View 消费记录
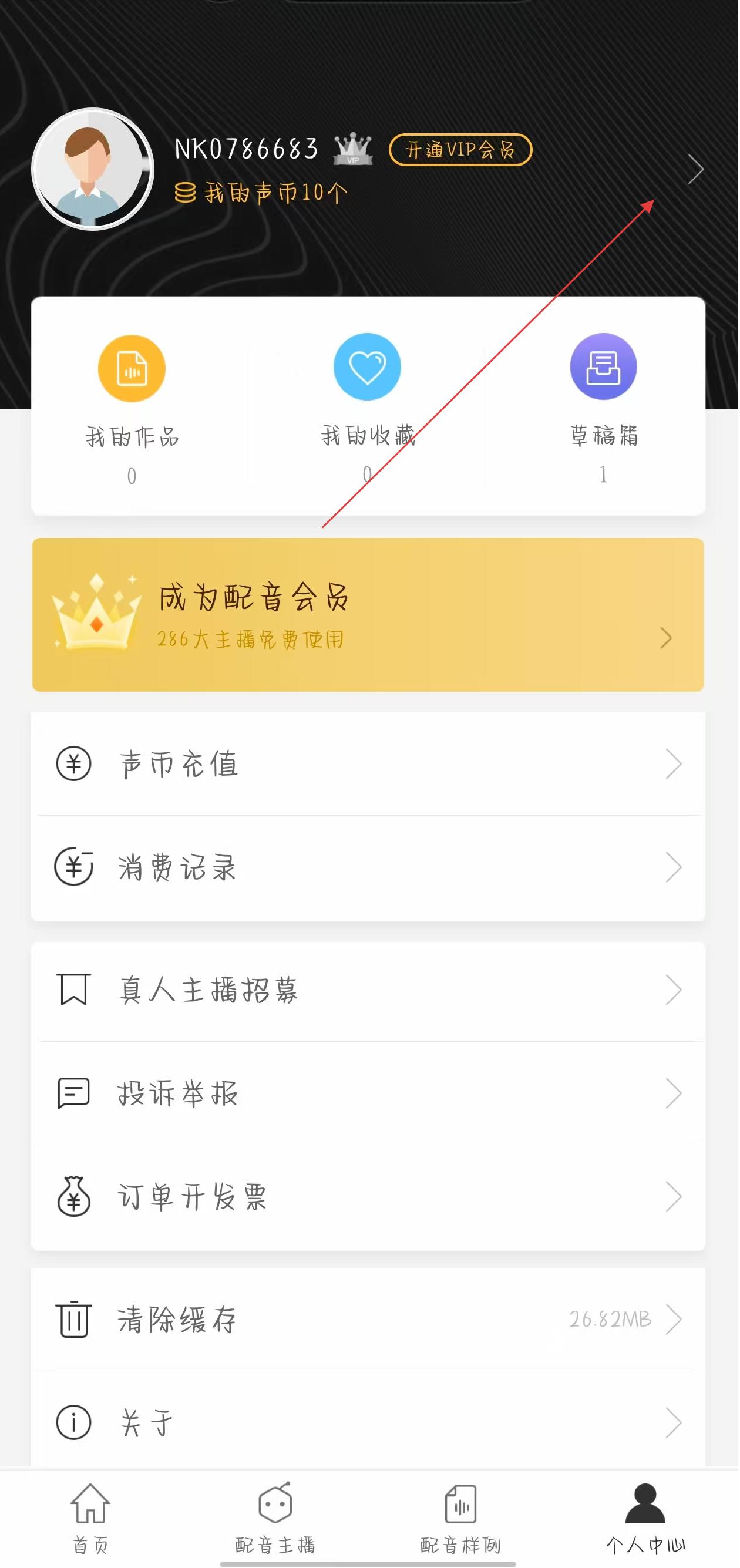Image resolution: width=740 pixels, height=1568 pixels. coord(368,867)
